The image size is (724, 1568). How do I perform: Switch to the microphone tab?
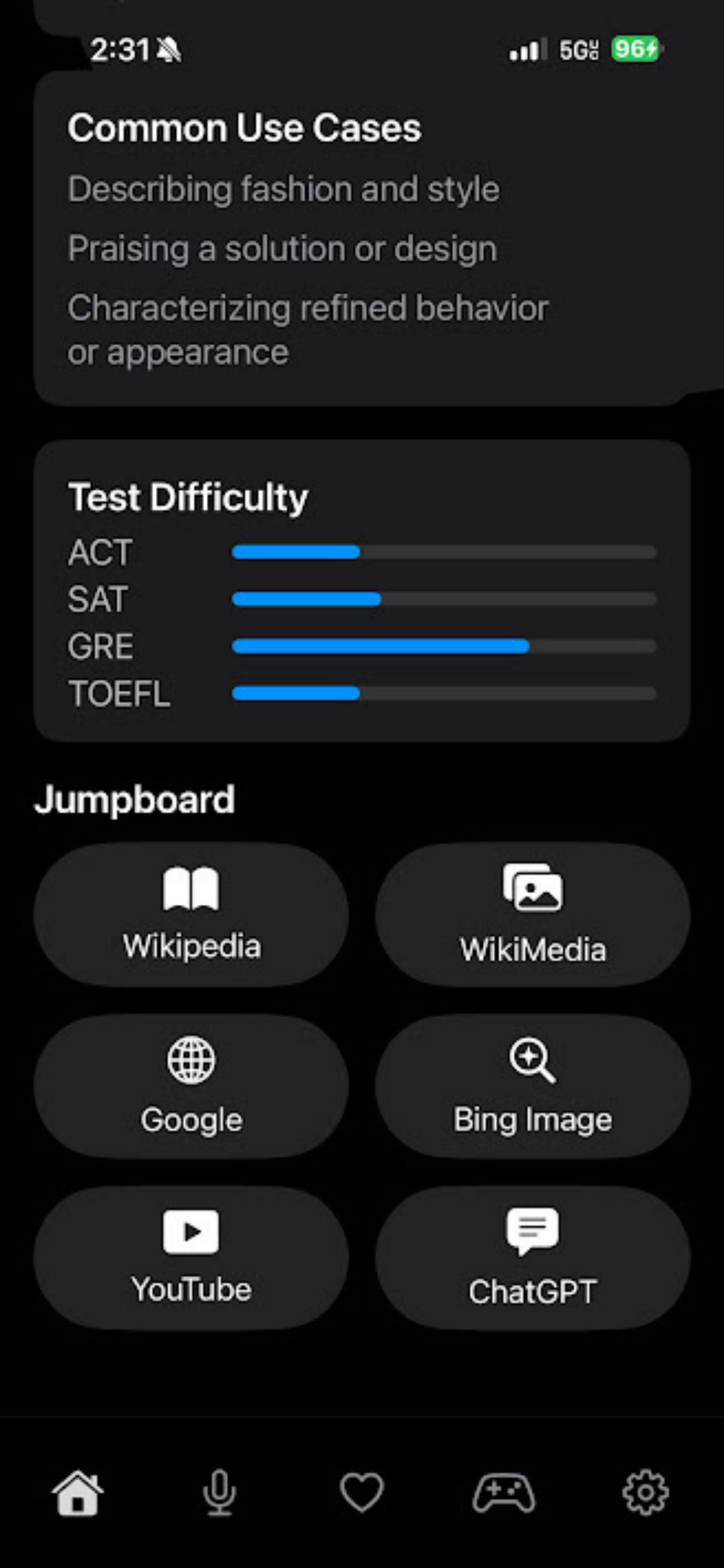click(220, 1493)
